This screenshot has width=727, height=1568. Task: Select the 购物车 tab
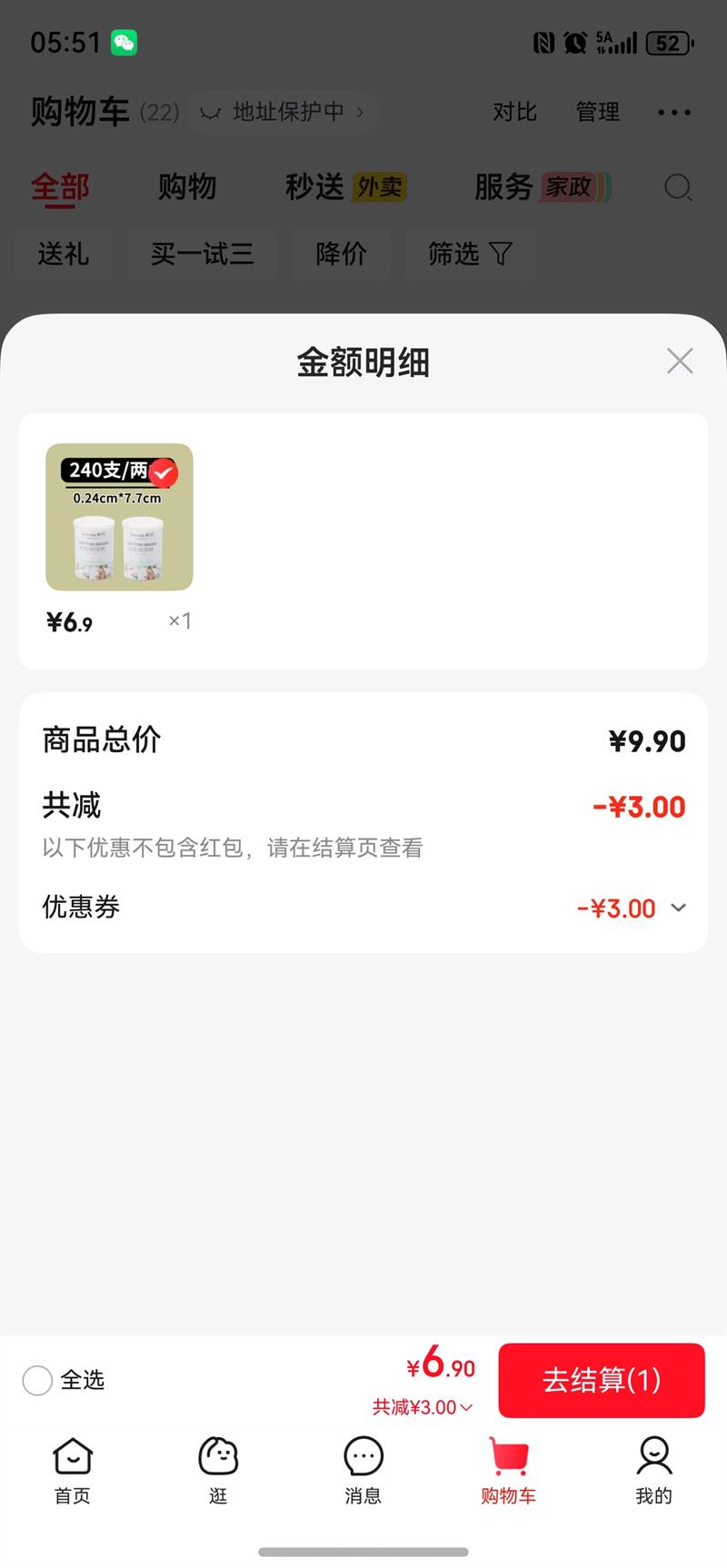click(x=508, y=1471)
